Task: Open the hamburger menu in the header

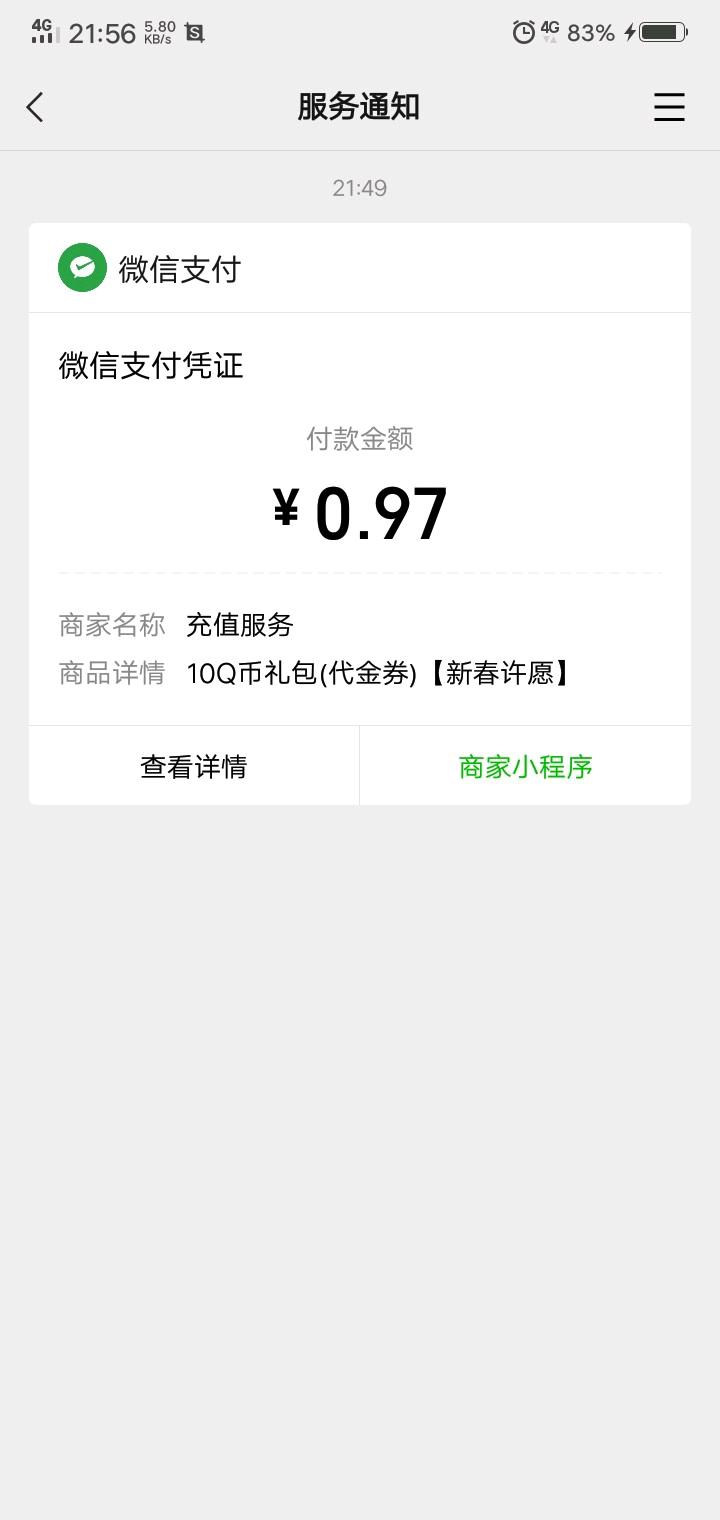Action: click(x=669, y=107)
